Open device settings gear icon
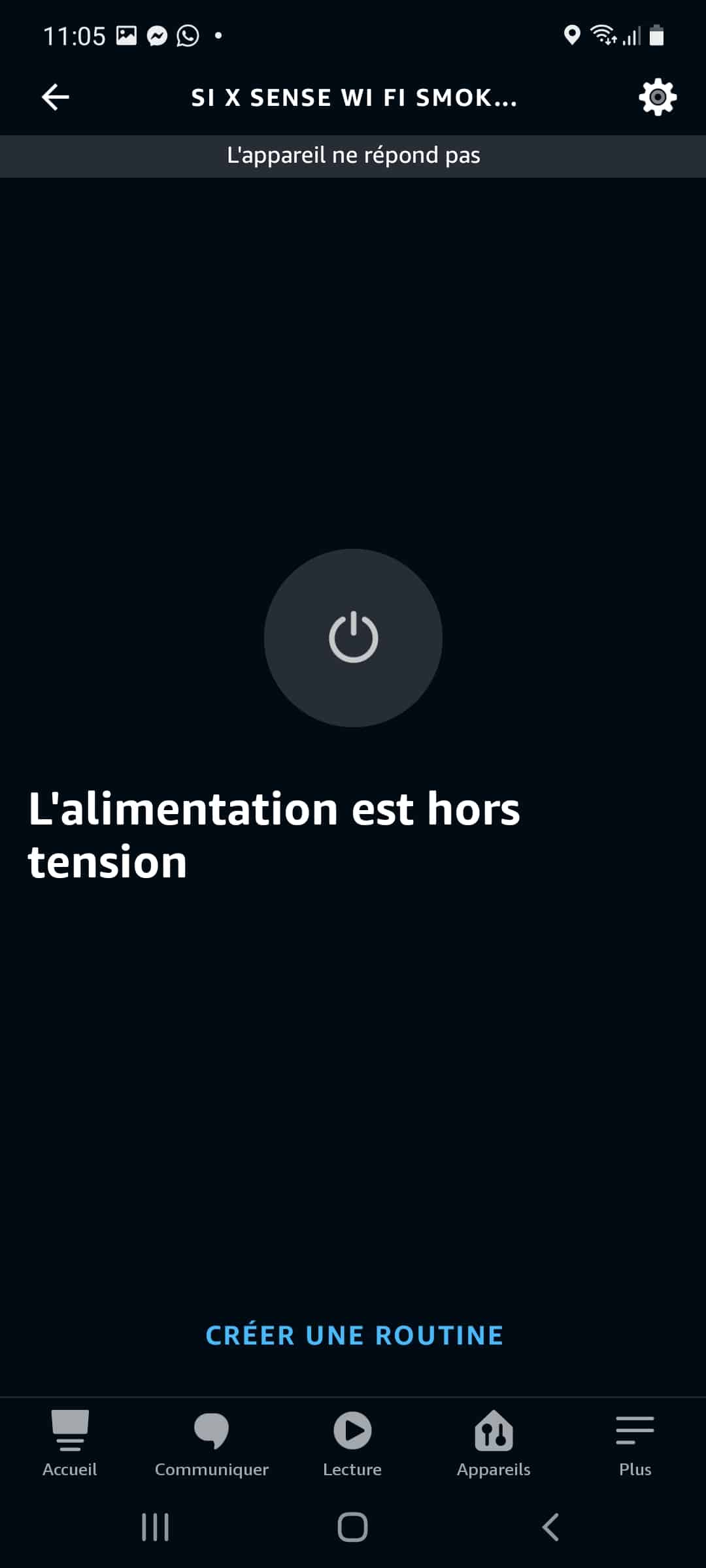Image resolution: width=706 pixels, height=1568 pixels. (657, 97)
